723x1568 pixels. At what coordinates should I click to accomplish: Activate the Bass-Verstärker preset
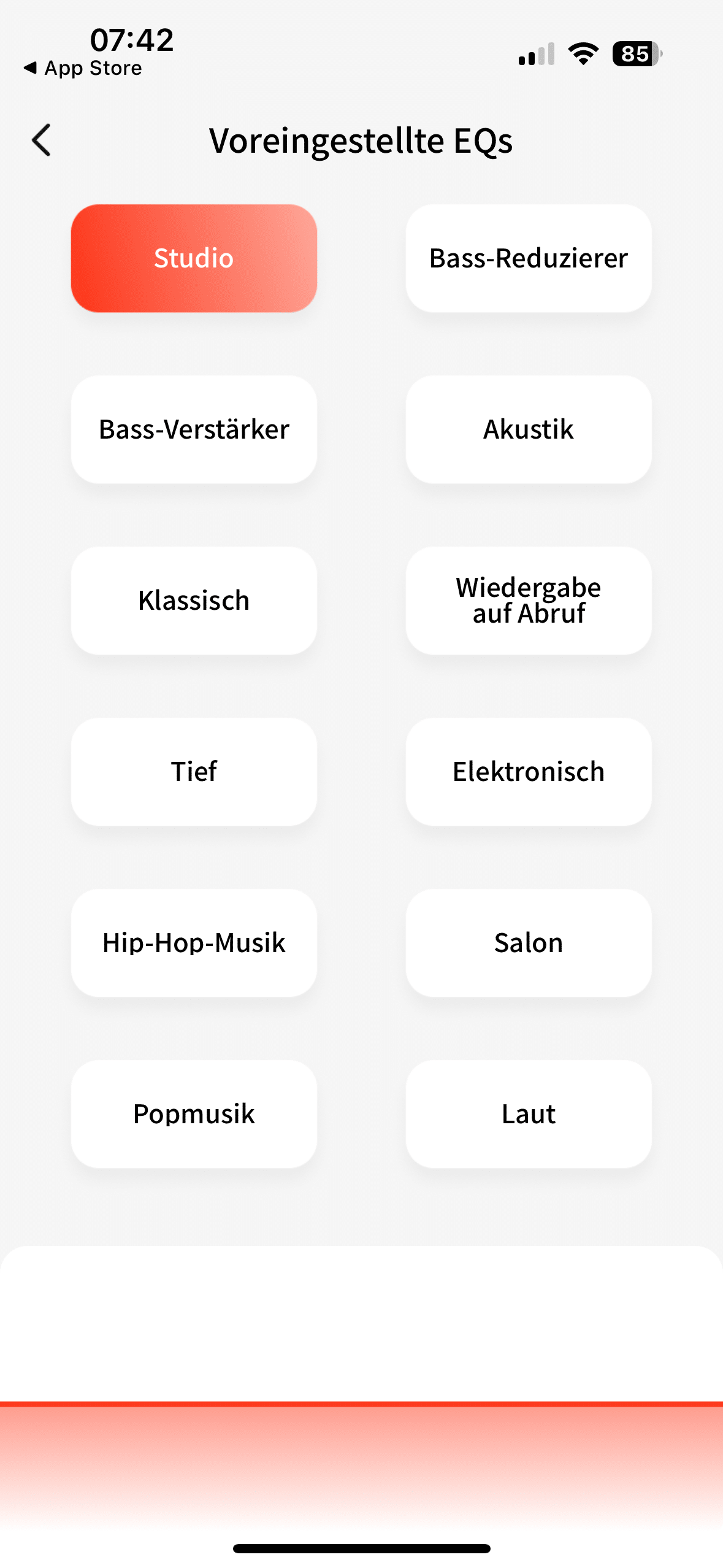[194, 429]
